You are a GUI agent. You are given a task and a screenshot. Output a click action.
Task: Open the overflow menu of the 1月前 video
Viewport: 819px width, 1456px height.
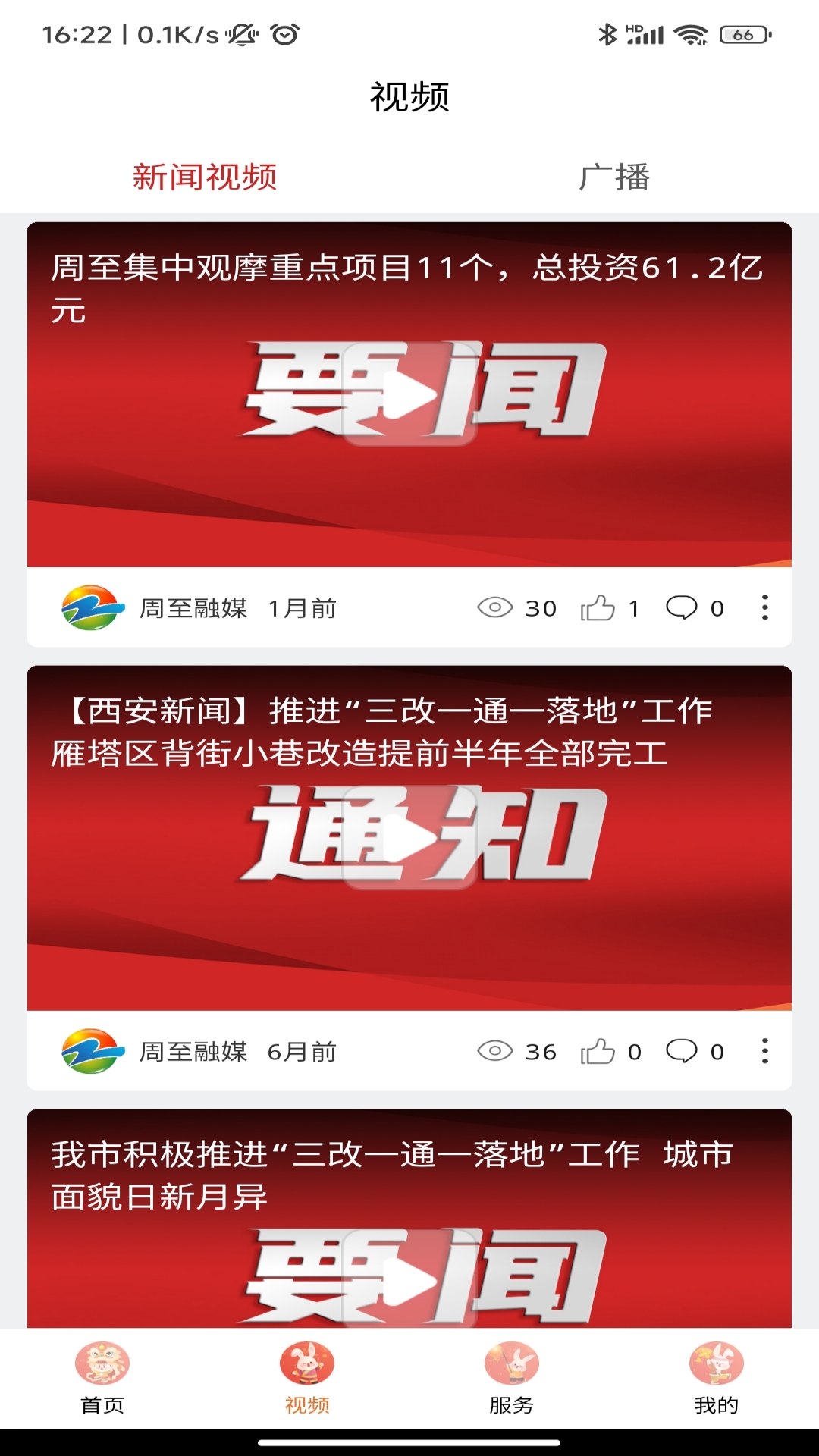coord(764,608)
